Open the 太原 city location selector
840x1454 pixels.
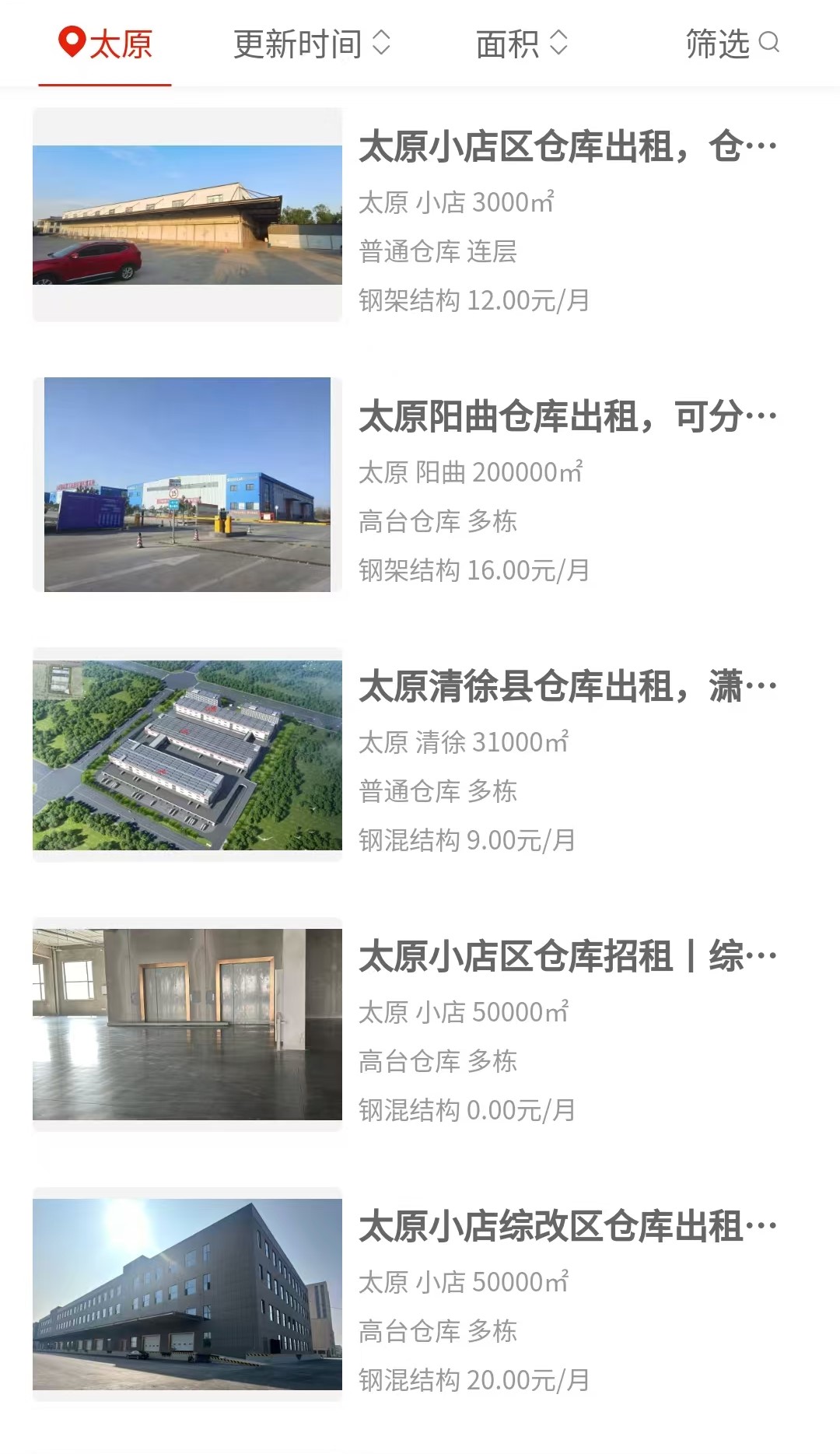pos(105,44)
